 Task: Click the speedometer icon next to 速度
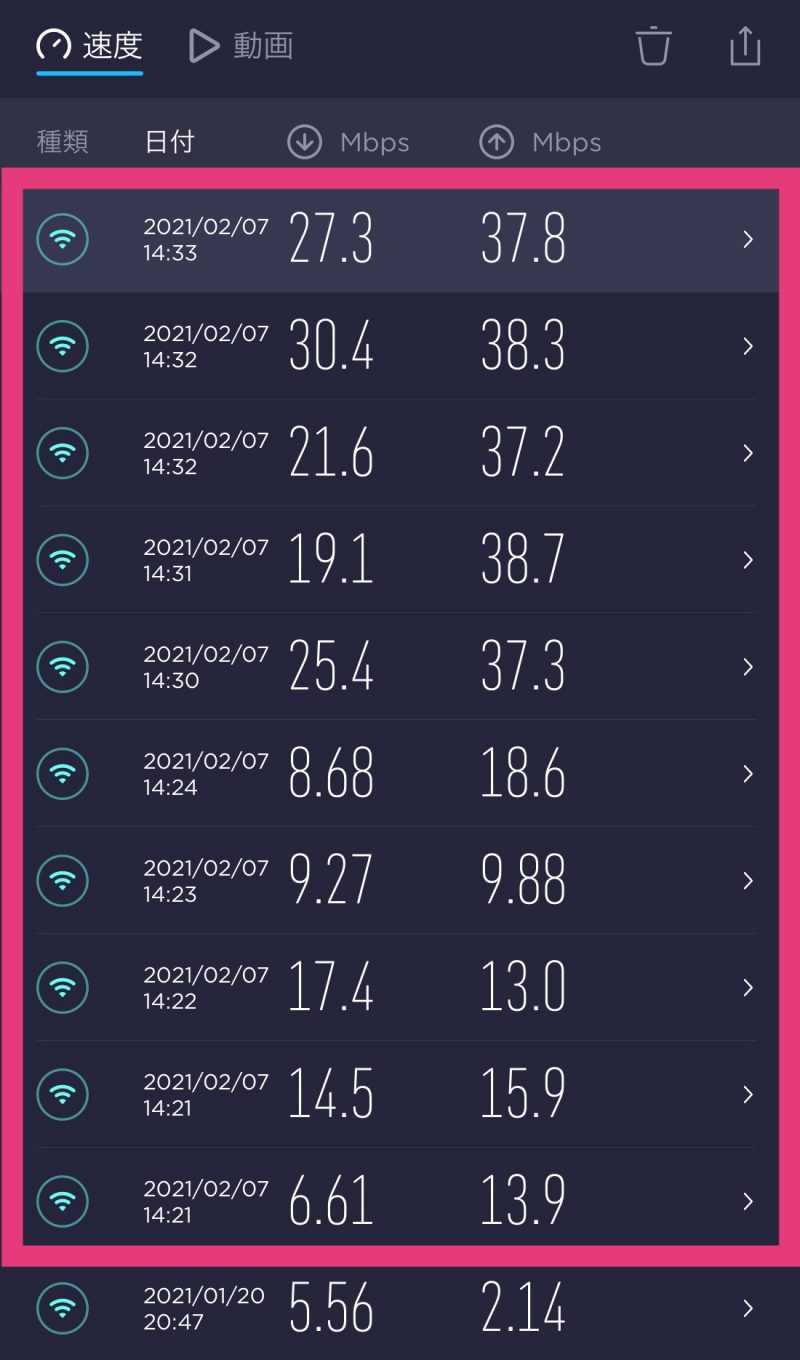coord(55,45)
